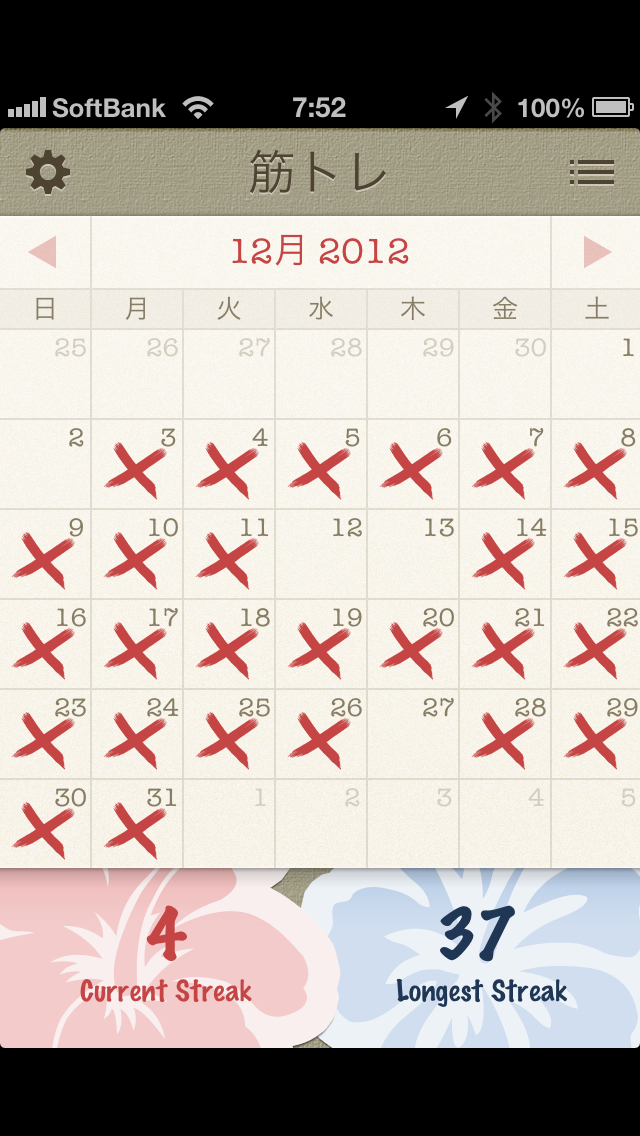Viewport: 640px width, 1136px height.
Task: Open the settings gear icon
Action: coord(48,172)
